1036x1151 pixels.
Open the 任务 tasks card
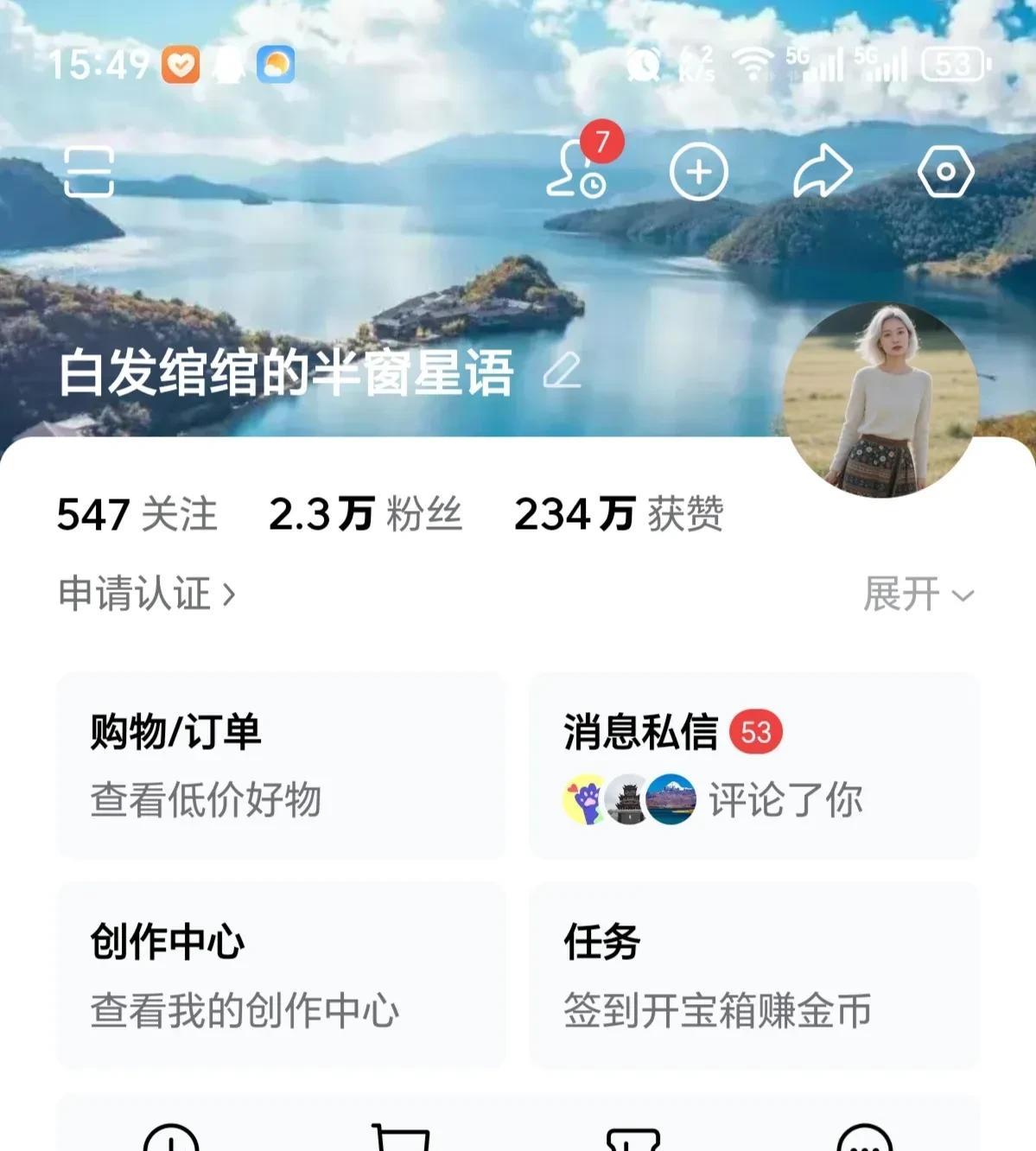(753, 976)
